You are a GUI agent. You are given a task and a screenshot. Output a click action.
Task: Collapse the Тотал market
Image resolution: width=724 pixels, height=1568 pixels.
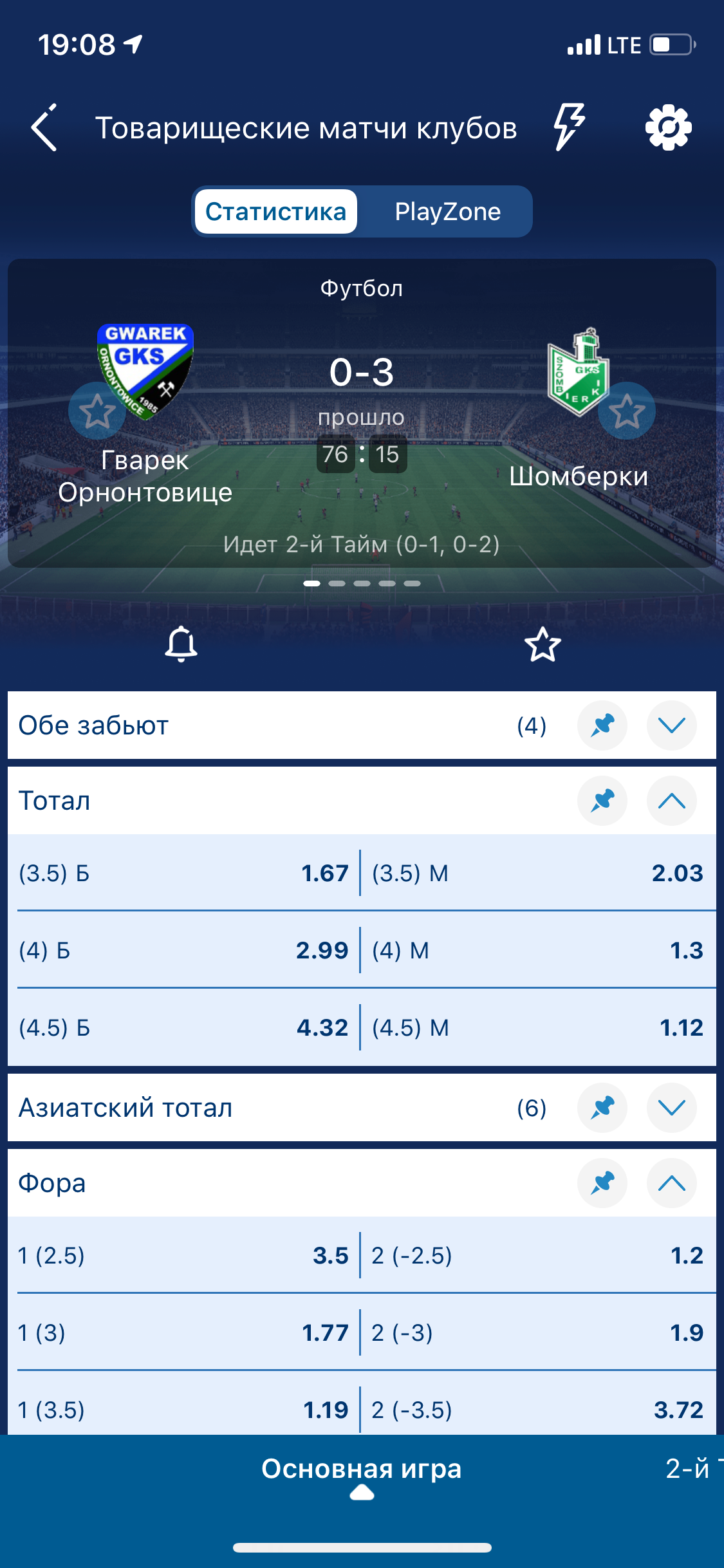coord(671,801)
